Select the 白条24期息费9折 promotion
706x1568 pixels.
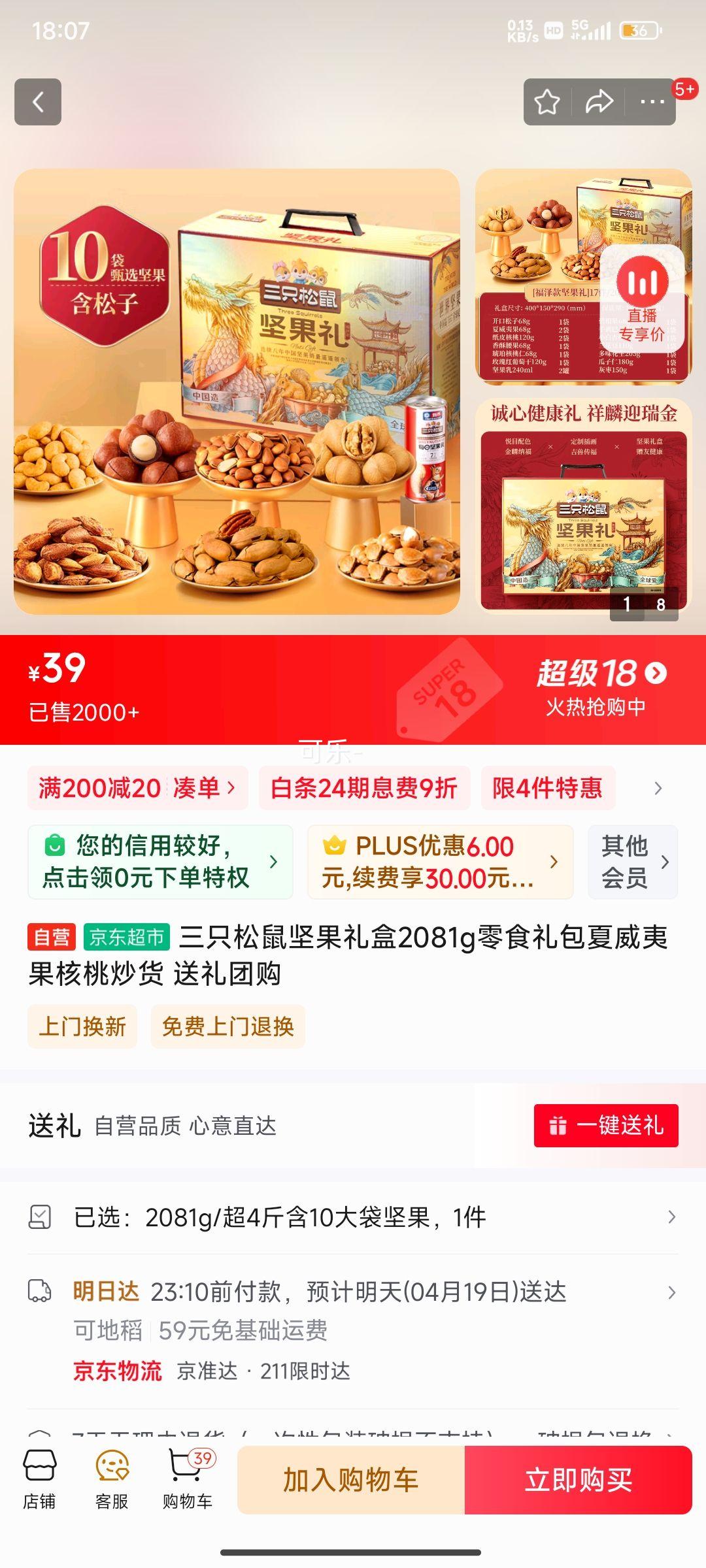pos(364,788)
